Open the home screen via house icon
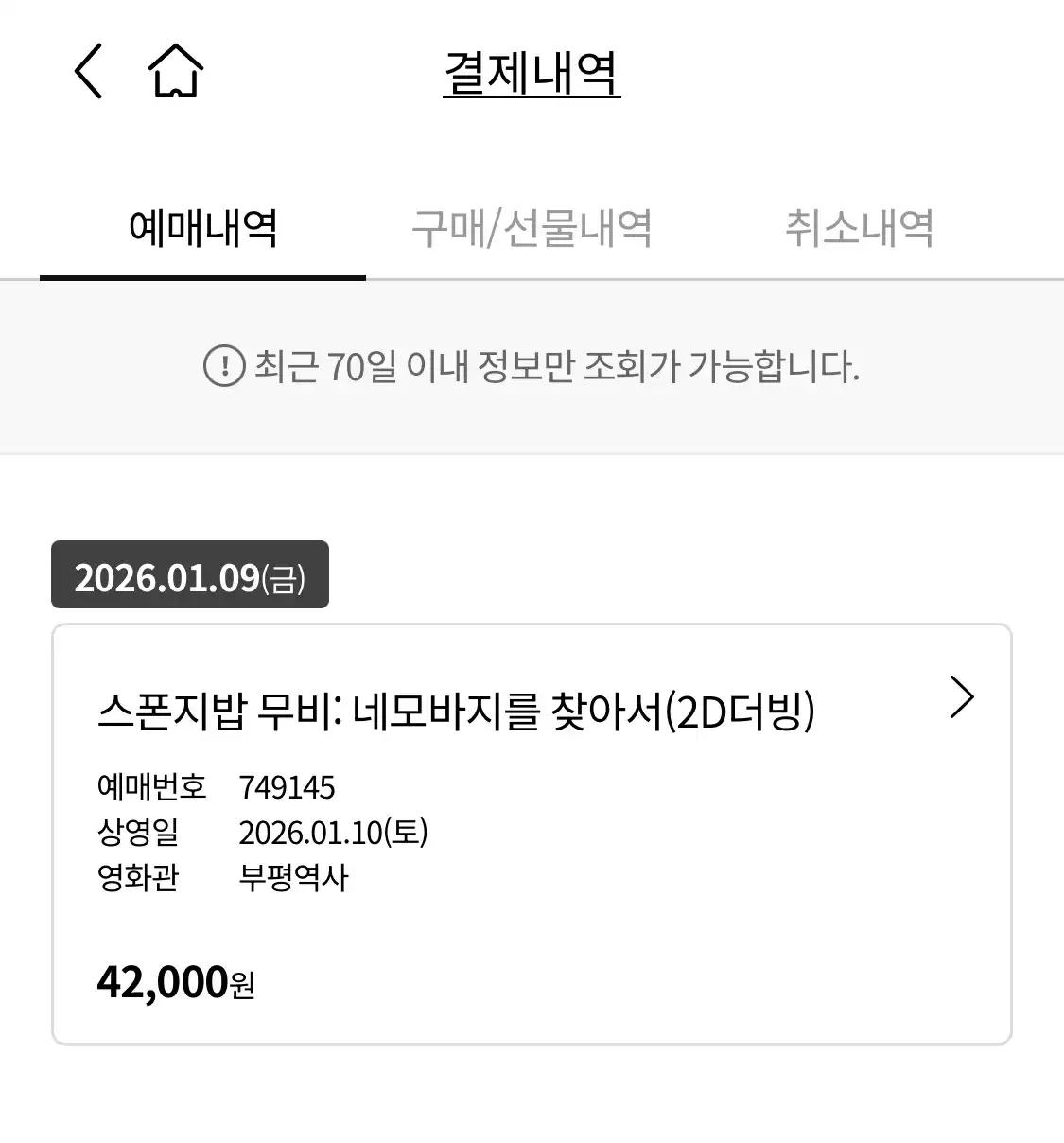 175,71
